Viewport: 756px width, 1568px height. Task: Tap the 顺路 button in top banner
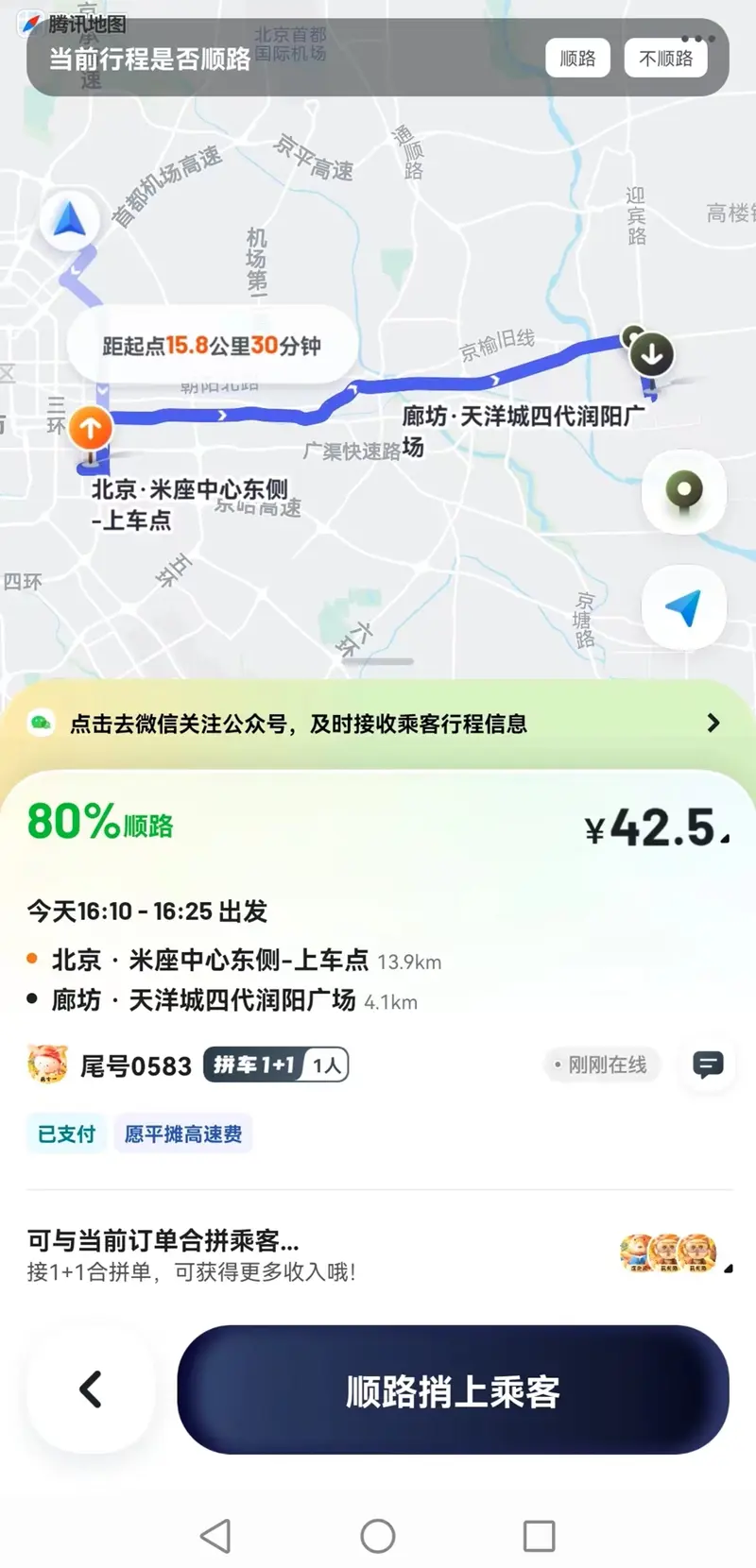click(x=577, y=59)
